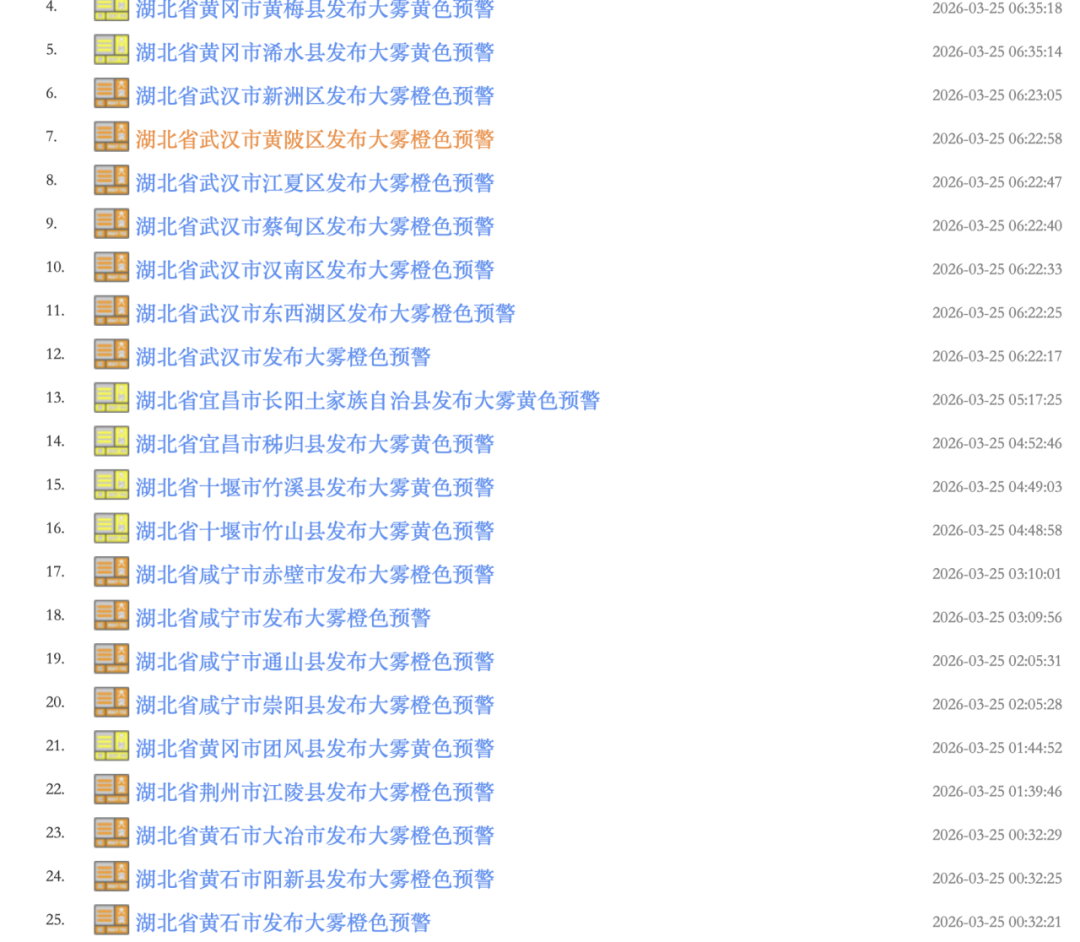Image resolution: width=1080 pixels, height=942 pixels.
Task: Open 荆州市江陵县大雾橙色预警 link
Action: [314, 792]
